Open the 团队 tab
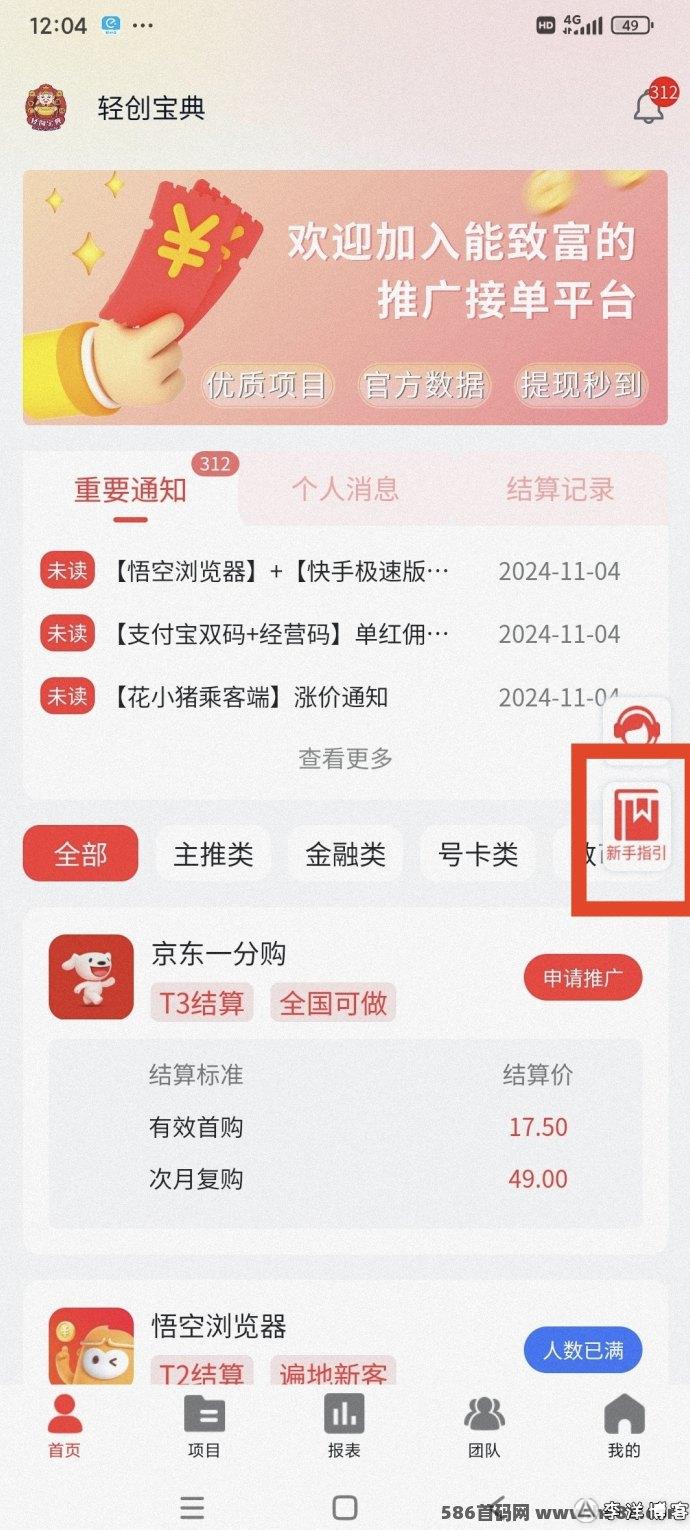Screen dimensions: 690x1530 (x=484, y=1427)
